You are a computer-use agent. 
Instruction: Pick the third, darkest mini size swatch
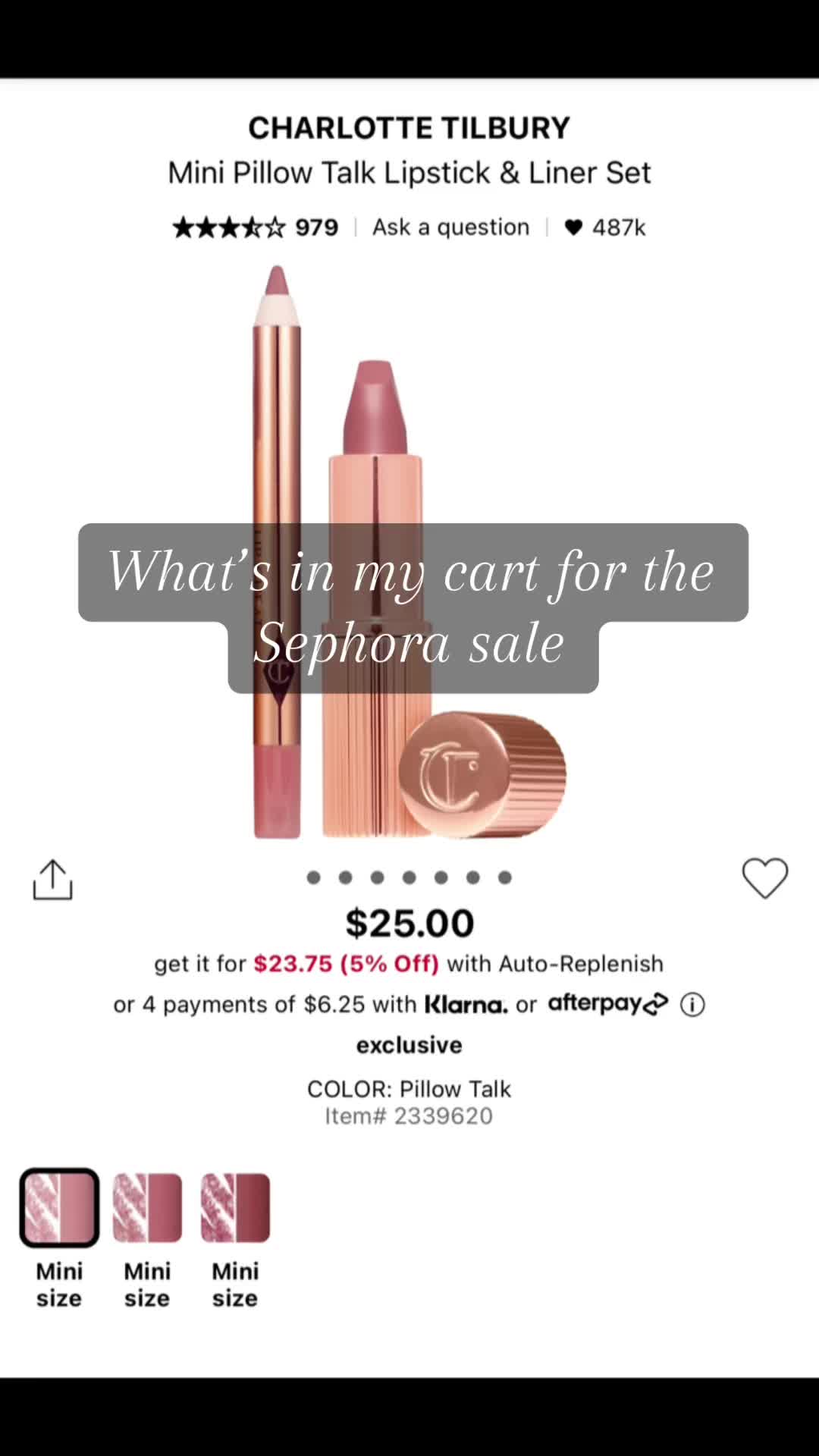coord(235,1207)
